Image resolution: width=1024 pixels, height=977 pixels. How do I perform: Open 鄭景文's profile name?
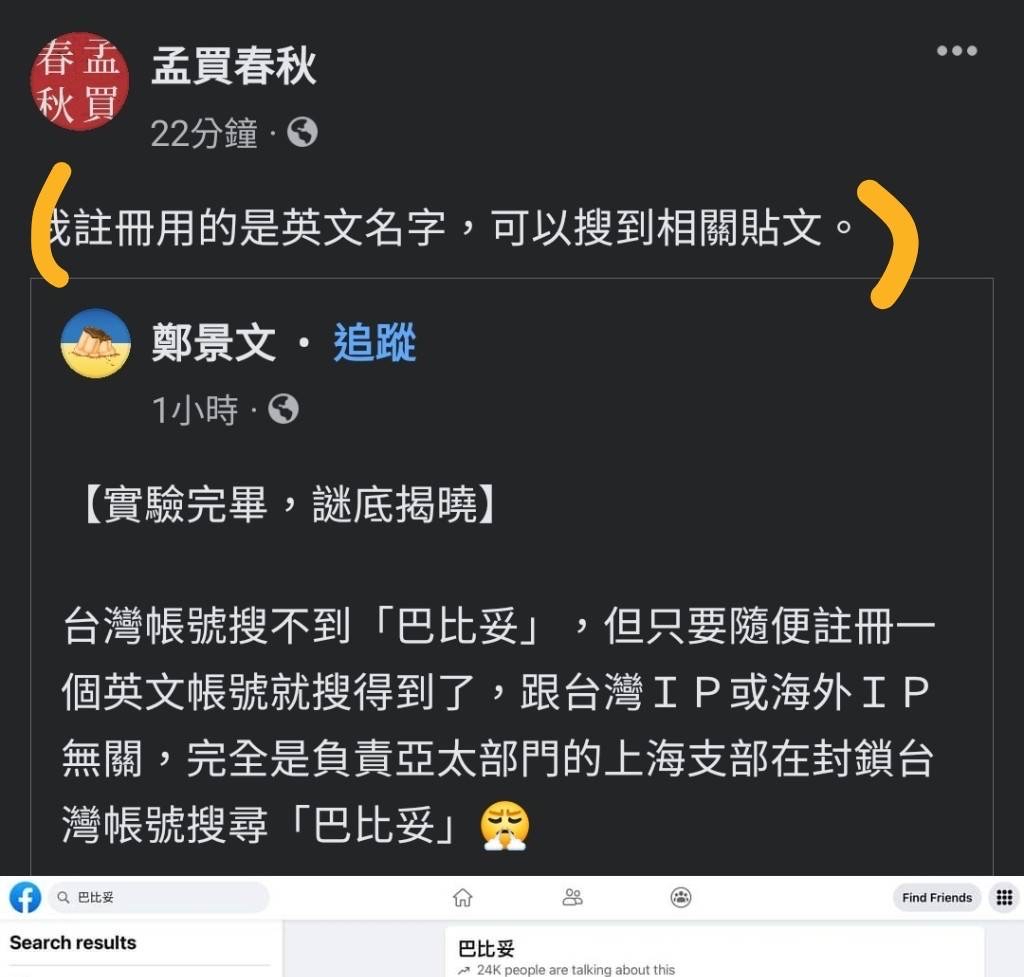point(213,343)
